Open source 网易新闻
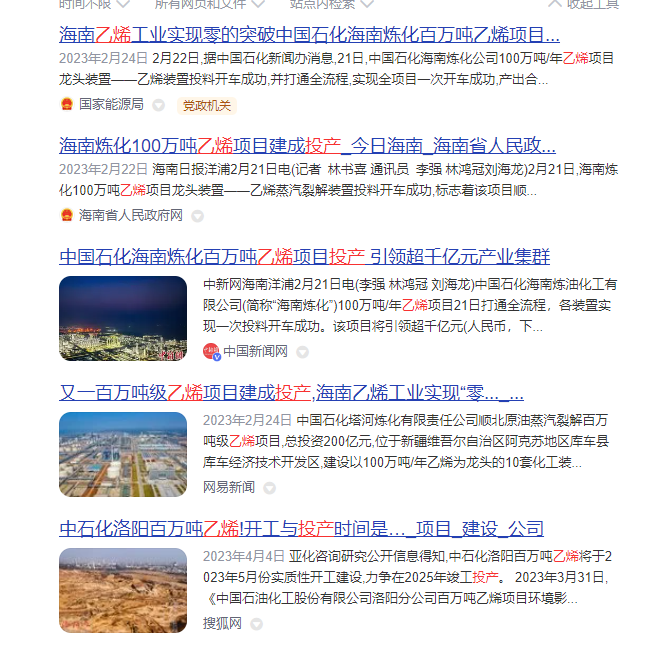Screen dimensions: 649x659 click(x=228, y=487)
